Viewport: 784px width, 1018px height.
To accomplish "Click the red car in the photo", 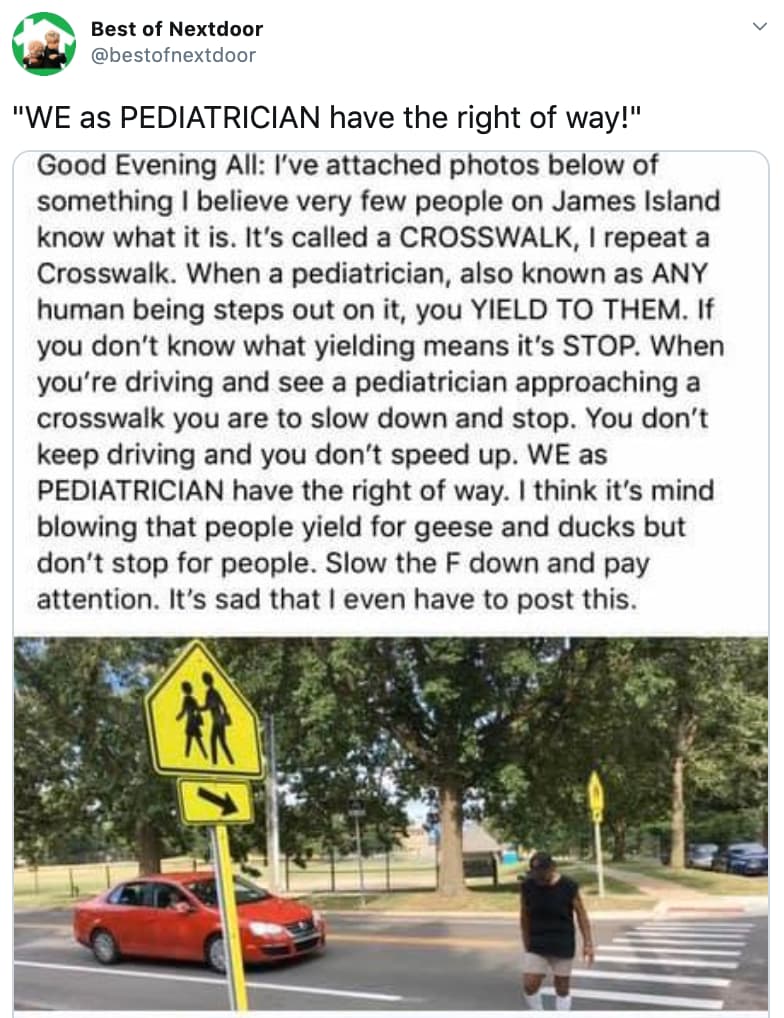I will tap(195, 920).
